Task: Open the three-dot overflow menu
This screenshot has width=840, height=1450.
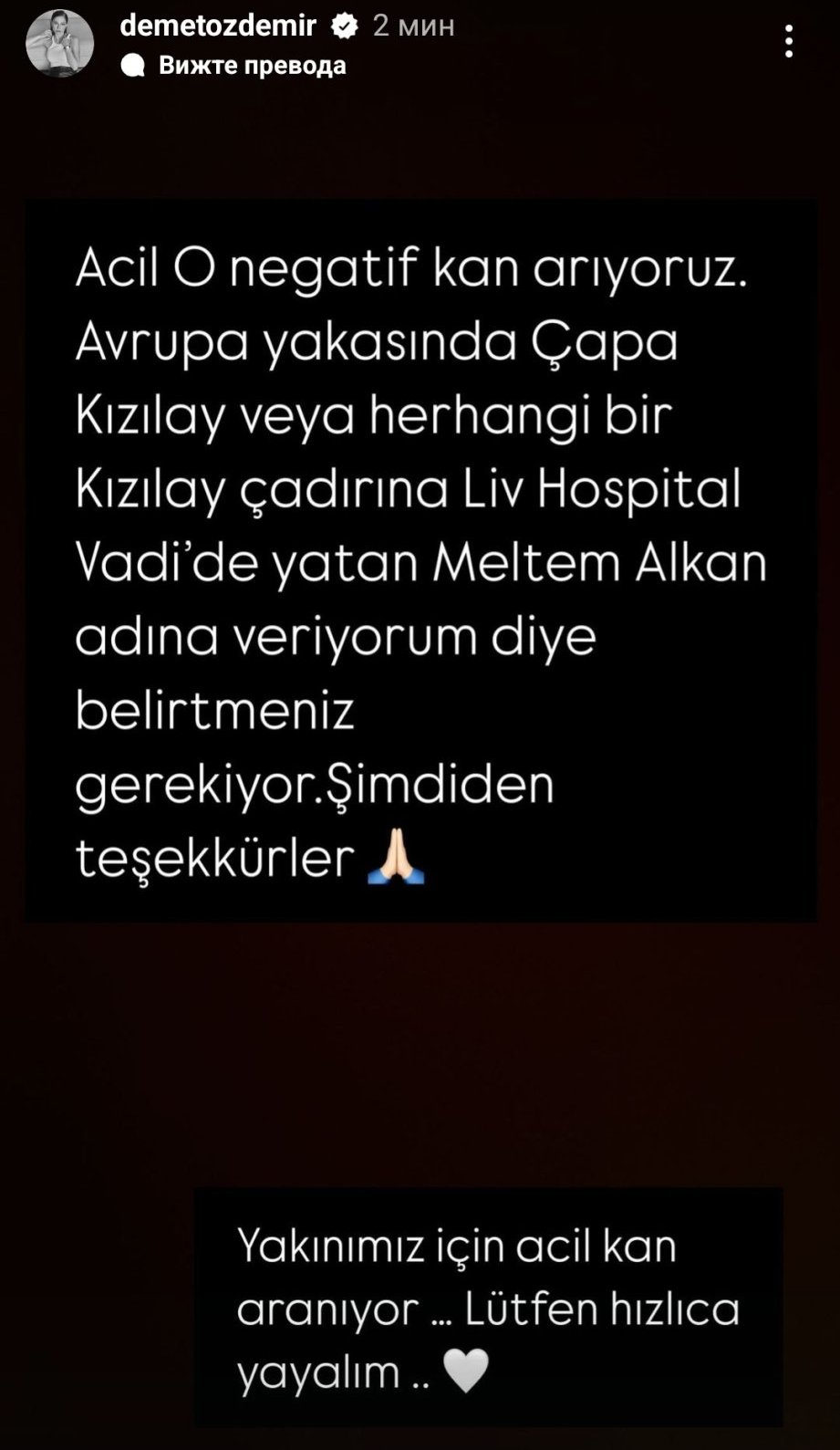Action: [x=789, y=42]
